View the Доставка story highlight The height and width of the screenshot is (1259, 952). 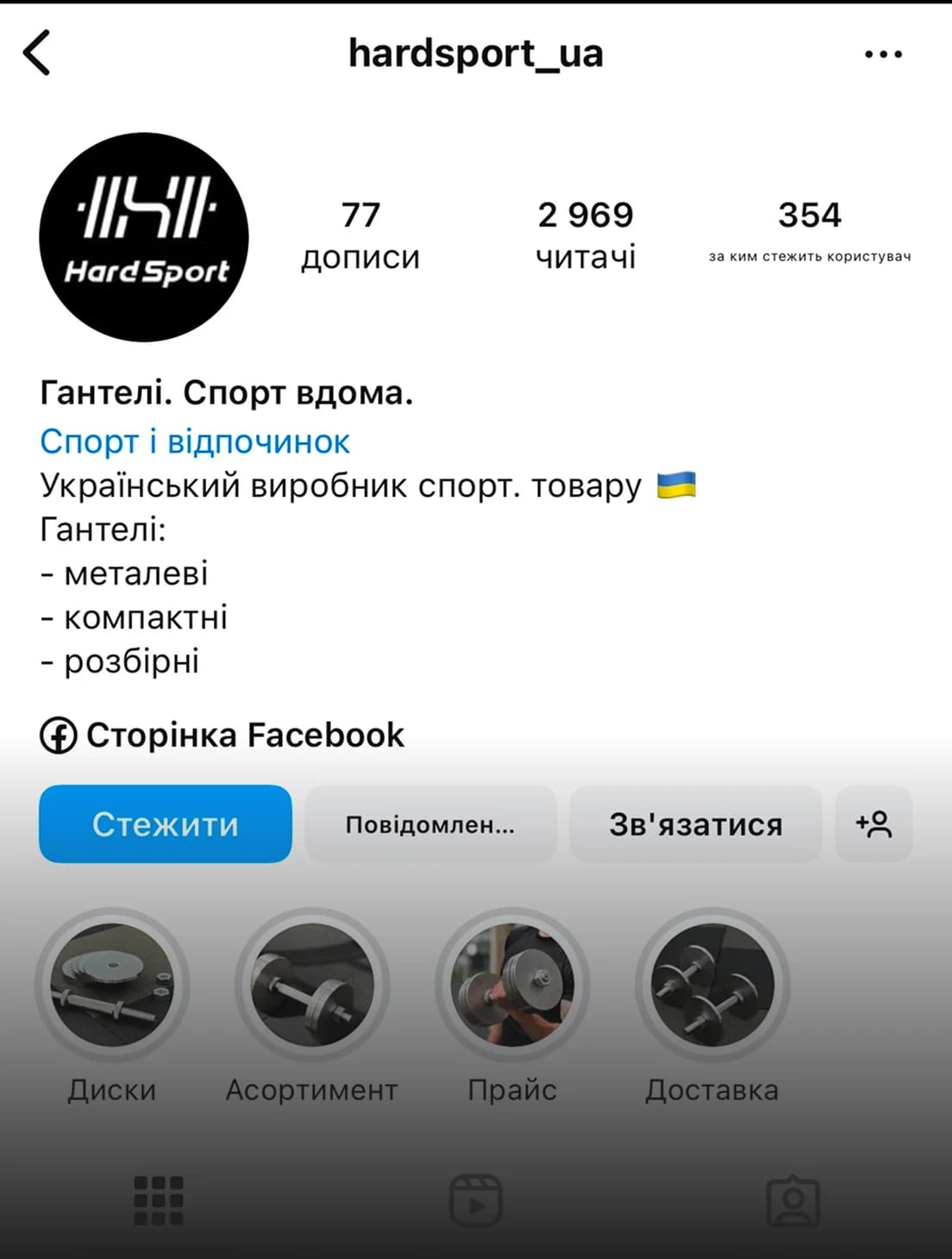tap(712, 985)
